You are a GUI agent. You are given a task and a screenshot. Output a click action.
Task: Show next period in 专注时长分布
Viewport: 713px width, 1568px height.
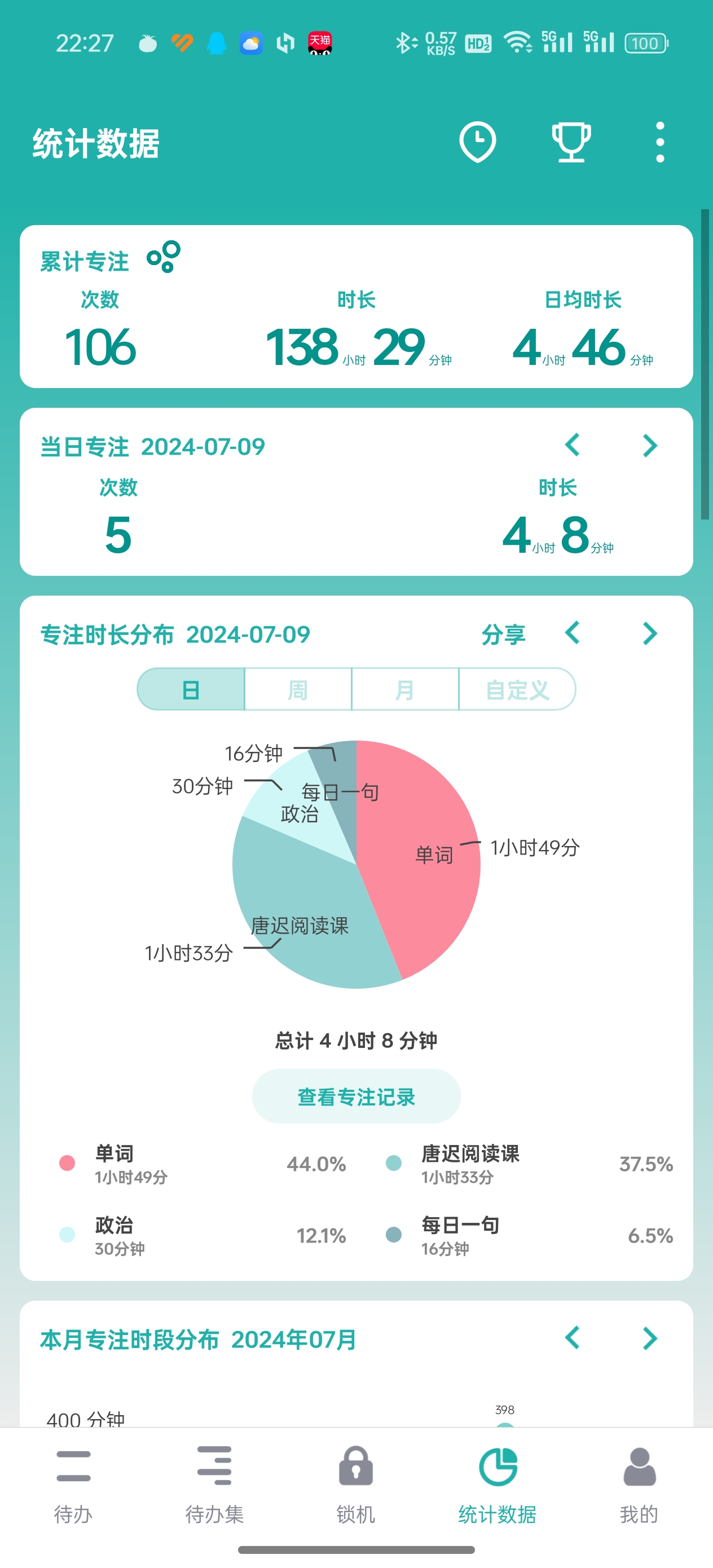pyautogui.click(x=650, y=633)
